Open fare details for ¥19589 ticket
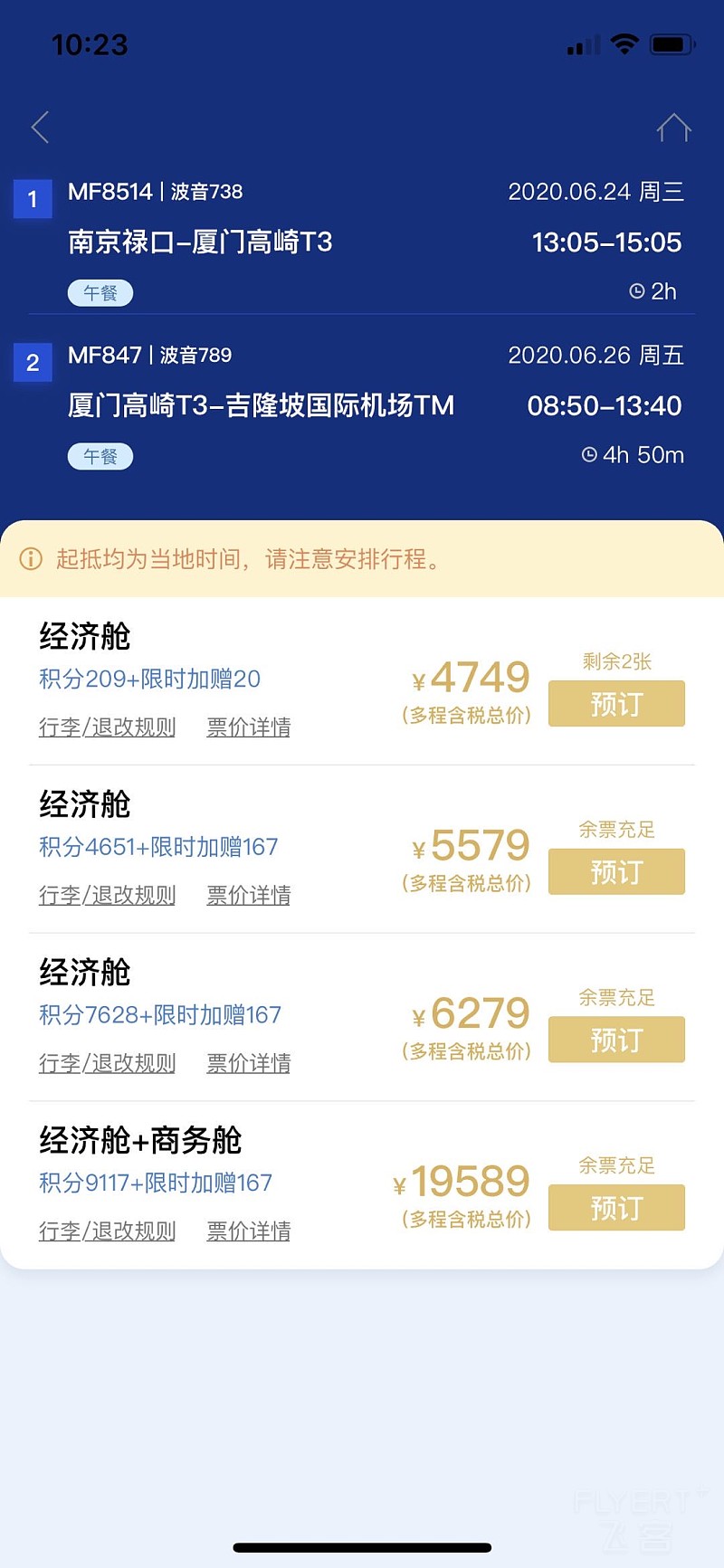The image size is (724, 1568). pos(249,1231)
